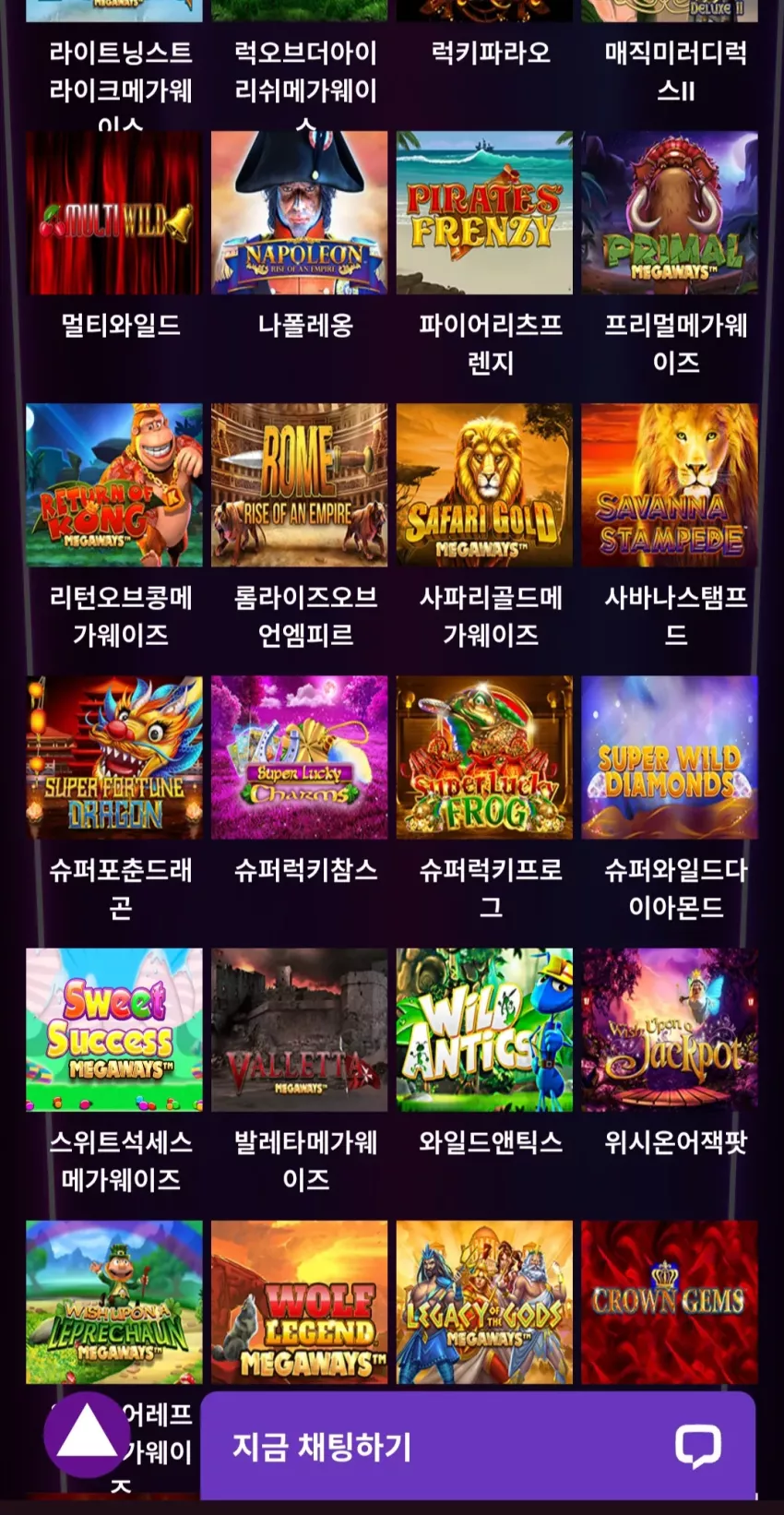Select the Sweet Success Megaways tile
This screenshot has width=784, height=1515.
point(114,1030)
